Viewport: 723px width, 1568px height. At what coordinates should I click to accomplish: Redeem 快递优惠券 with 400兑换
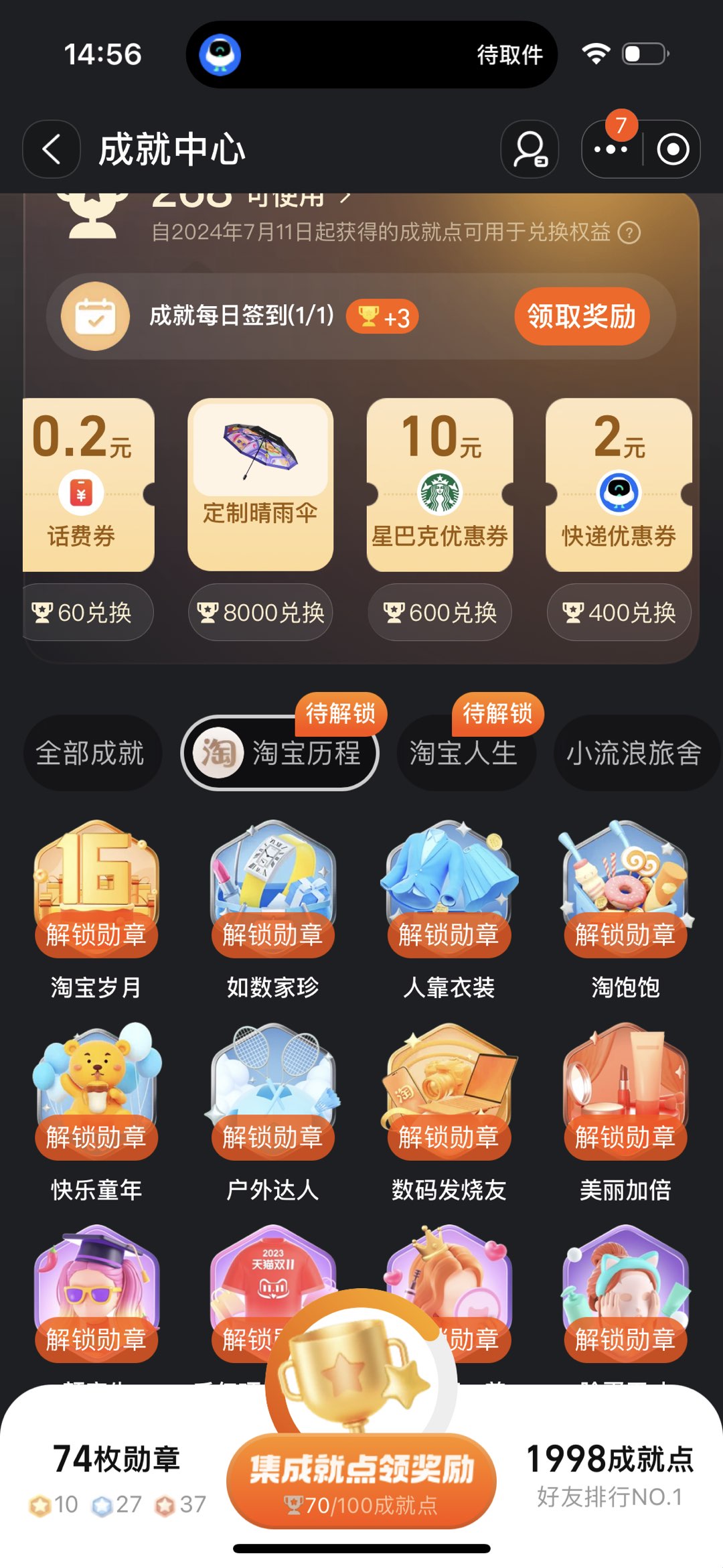tap(619, 612)
